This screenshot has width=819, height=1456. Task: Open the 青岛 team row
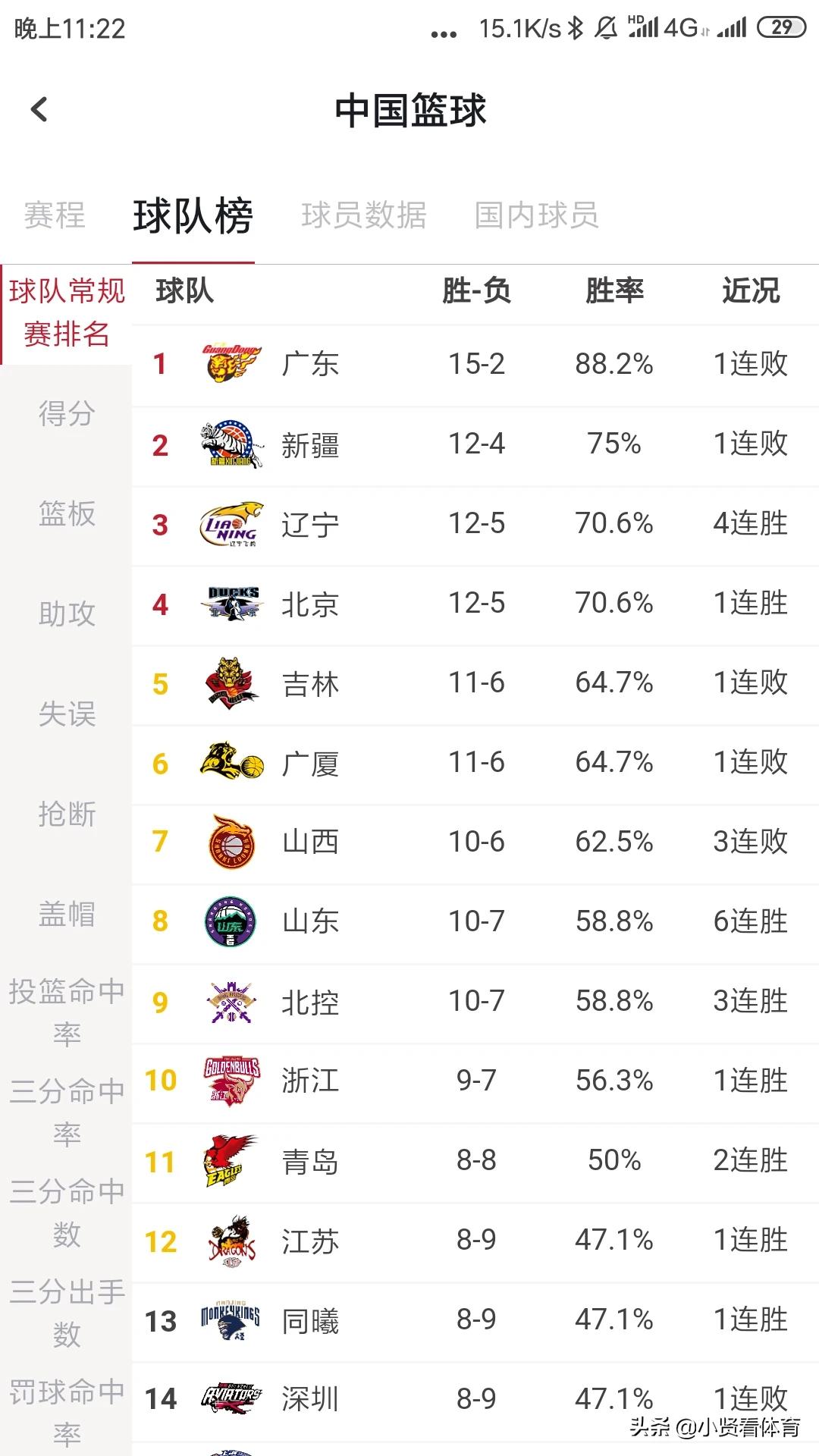coord(475,1161)
